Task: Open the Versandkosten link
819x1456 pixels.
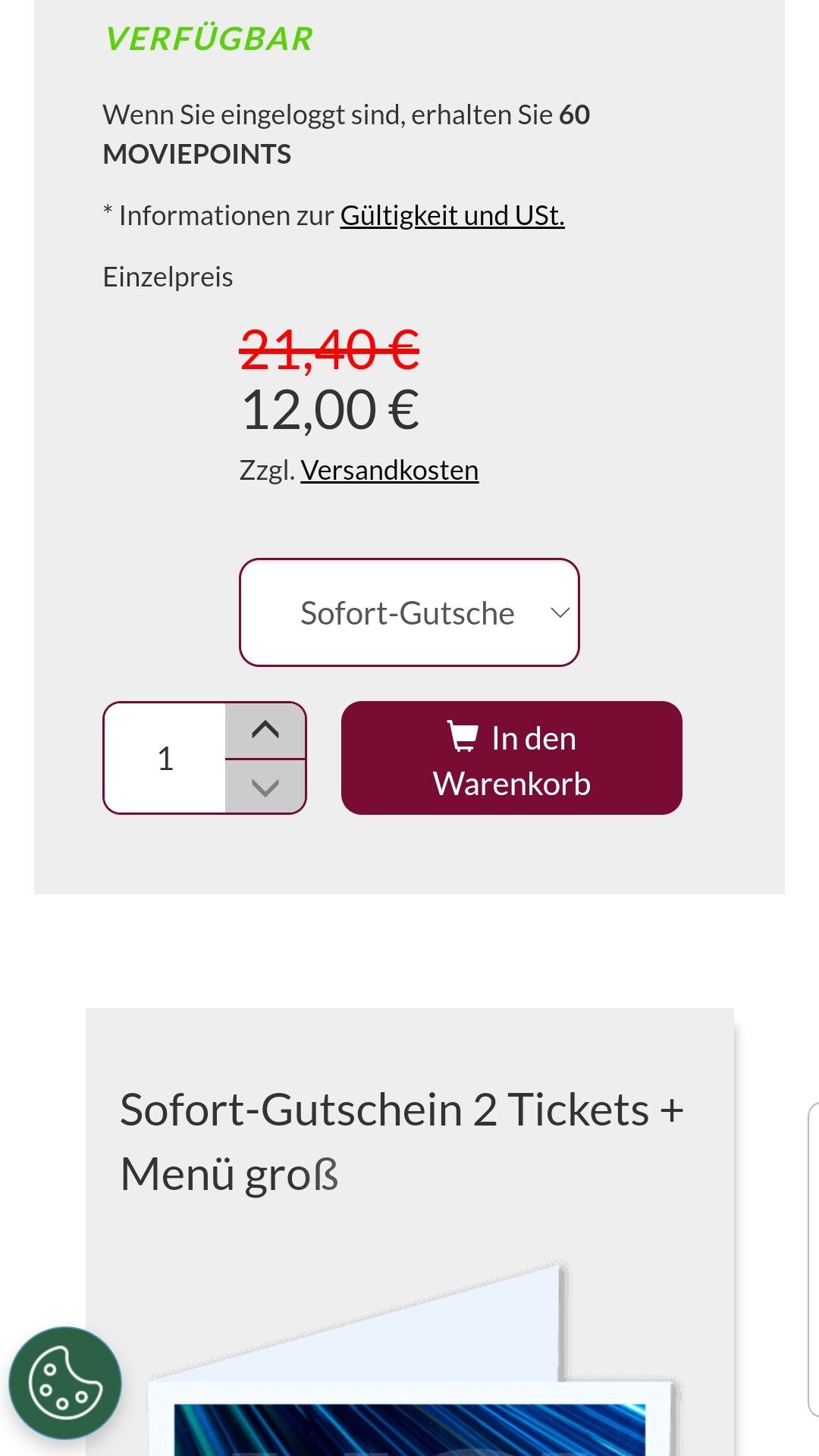Action: [x=389, y=471]
